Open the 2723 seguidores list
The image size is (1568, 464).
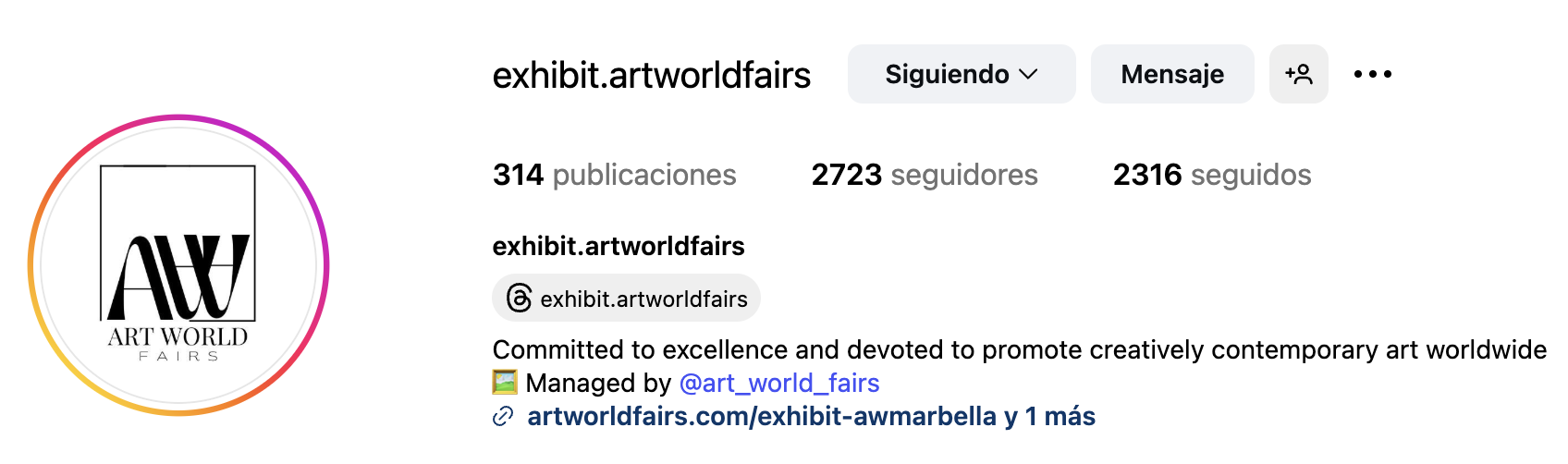(925, 175)
